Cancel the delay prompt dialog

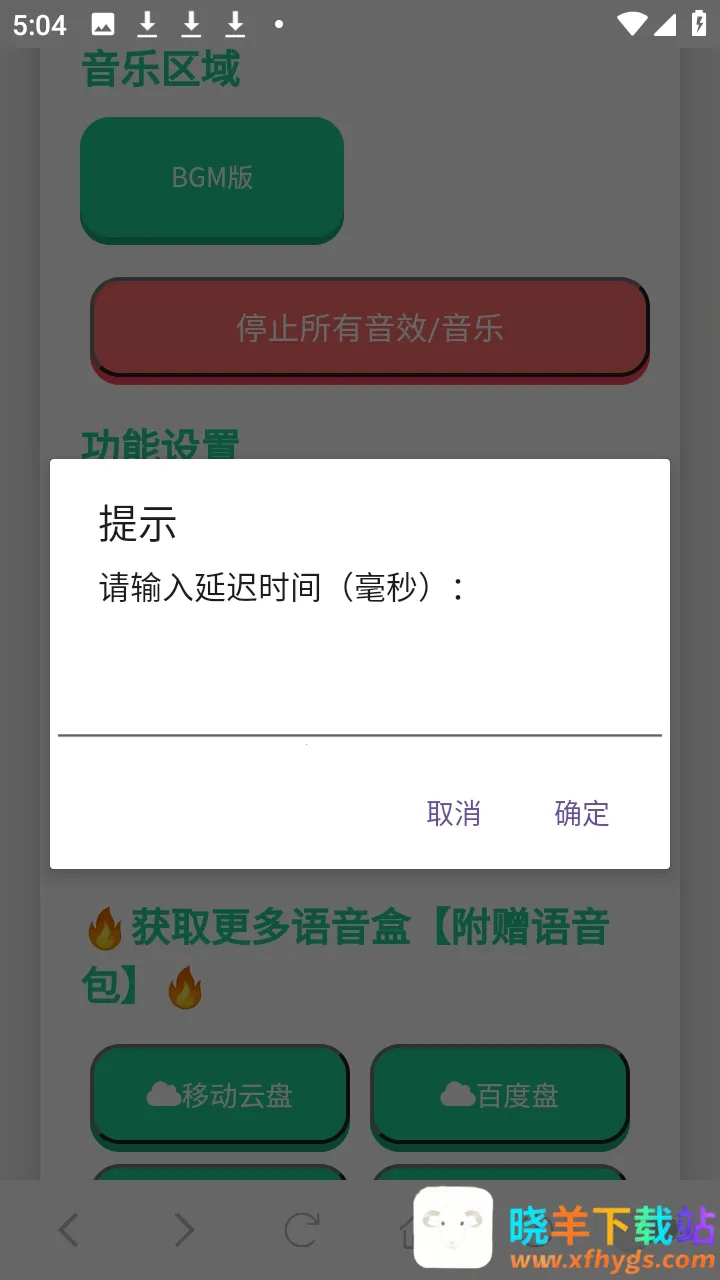point(453,813)
